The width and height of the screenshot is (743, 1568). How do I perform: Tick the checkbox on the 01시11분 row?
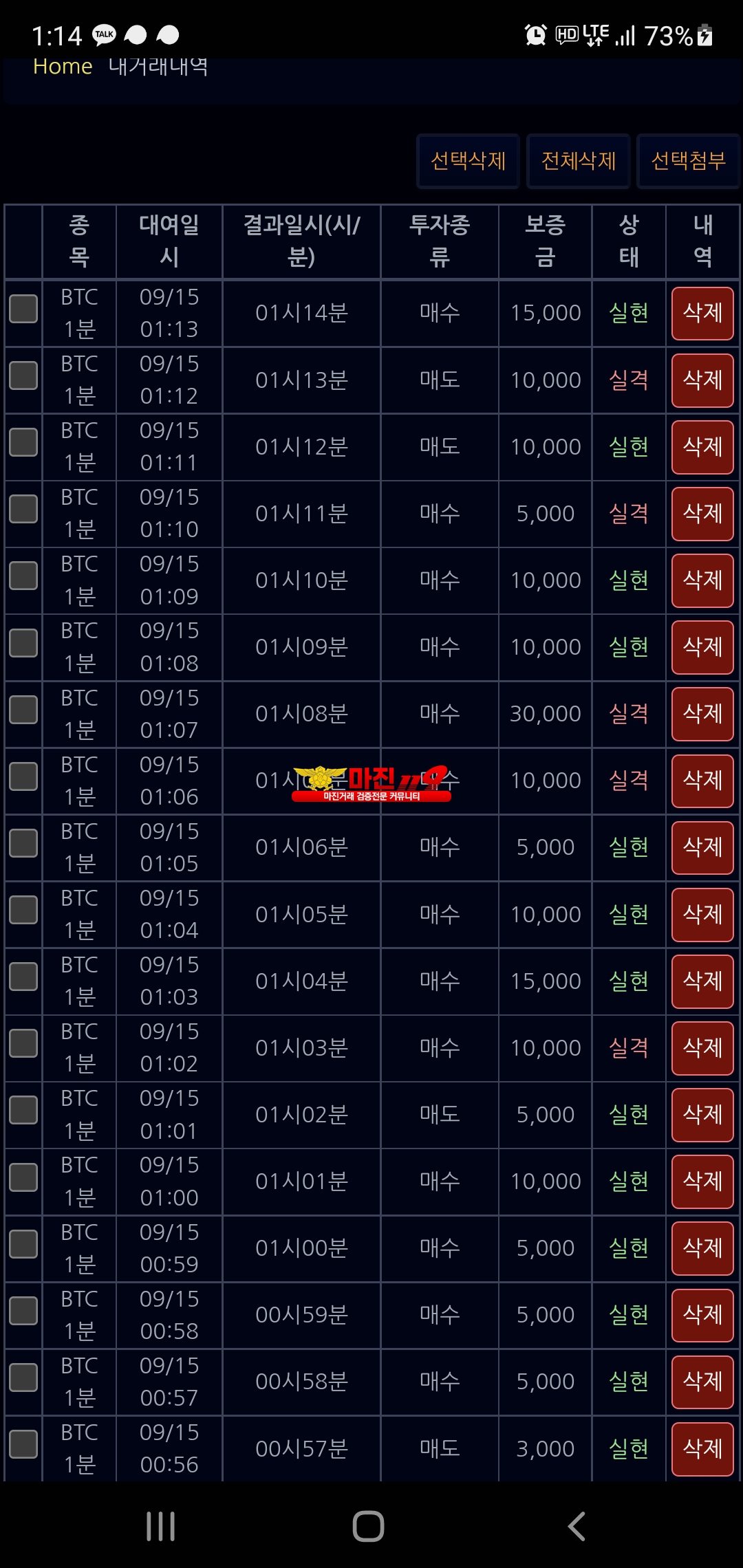tap(23, 509)
